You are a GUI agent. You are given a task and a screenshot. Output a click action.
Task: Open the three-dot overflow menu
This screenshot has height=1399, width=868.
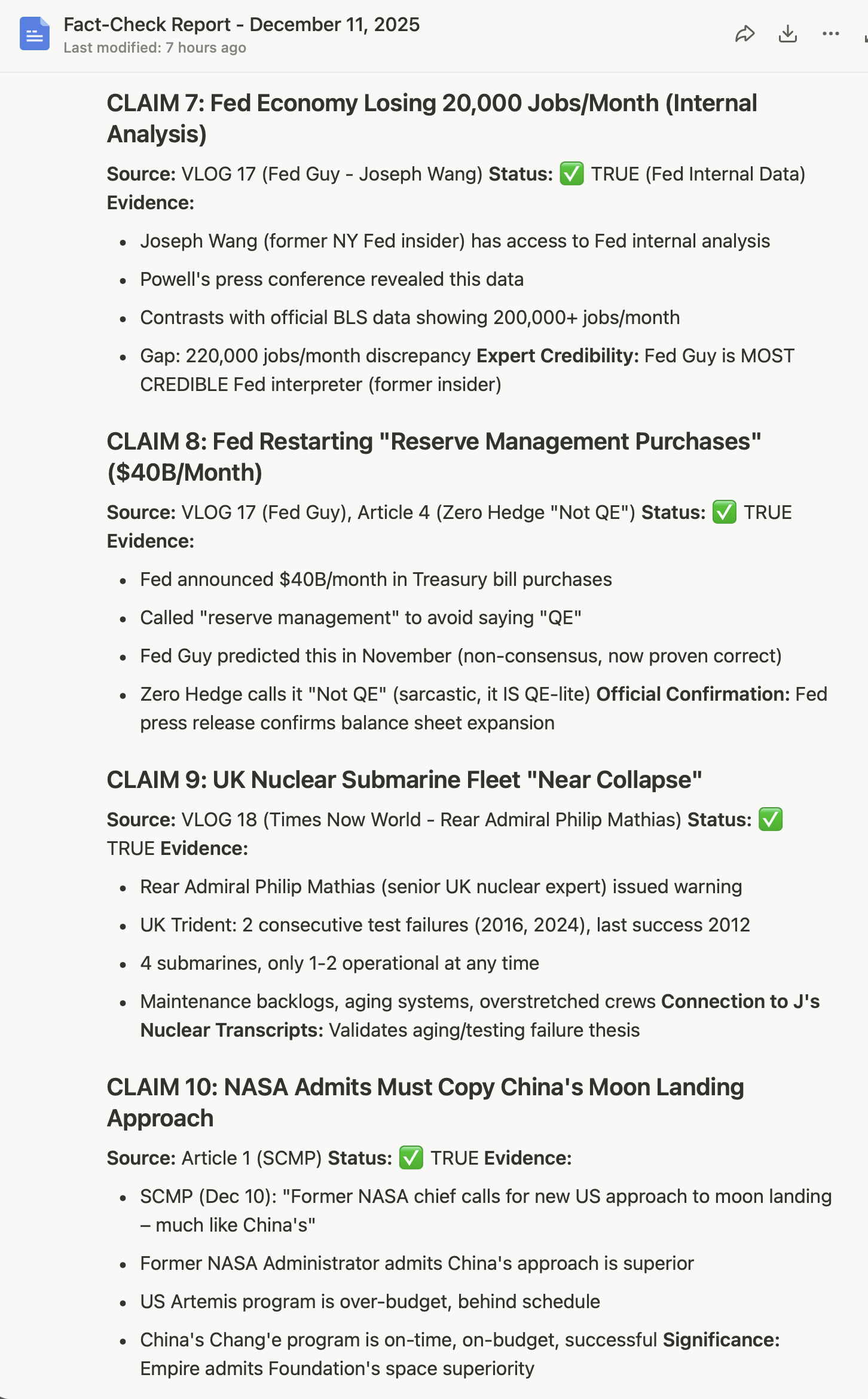[831, 34]
